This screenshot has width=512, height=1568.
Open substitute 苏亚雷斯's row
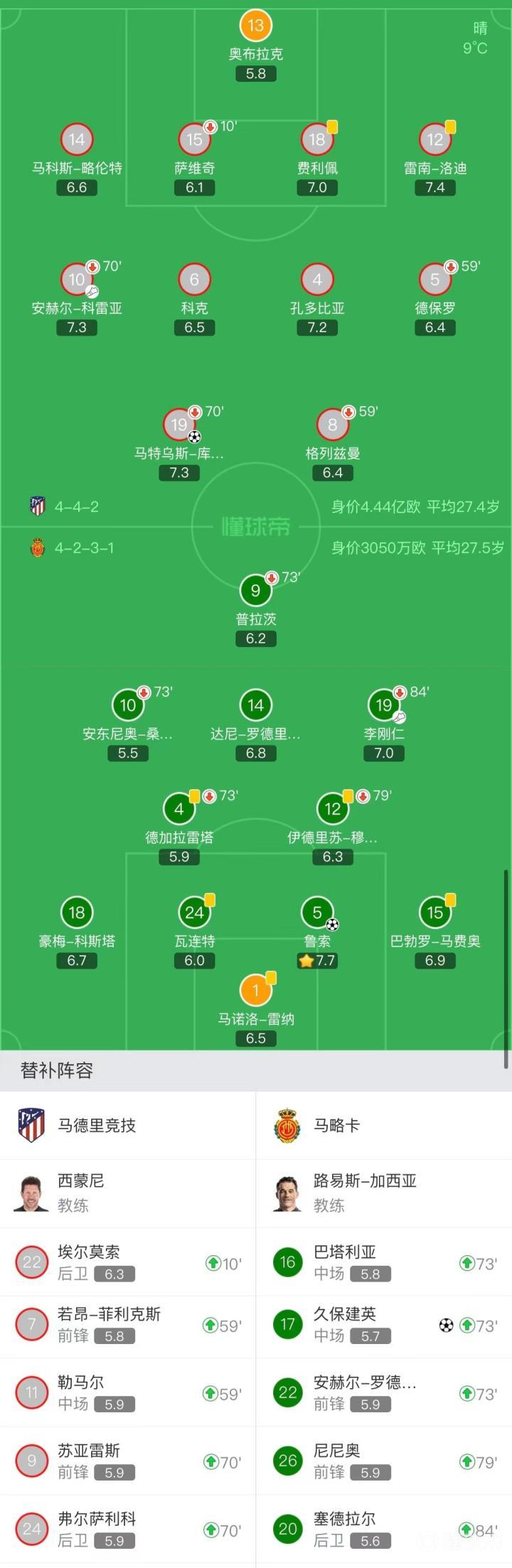click(x=128, y=1461)
